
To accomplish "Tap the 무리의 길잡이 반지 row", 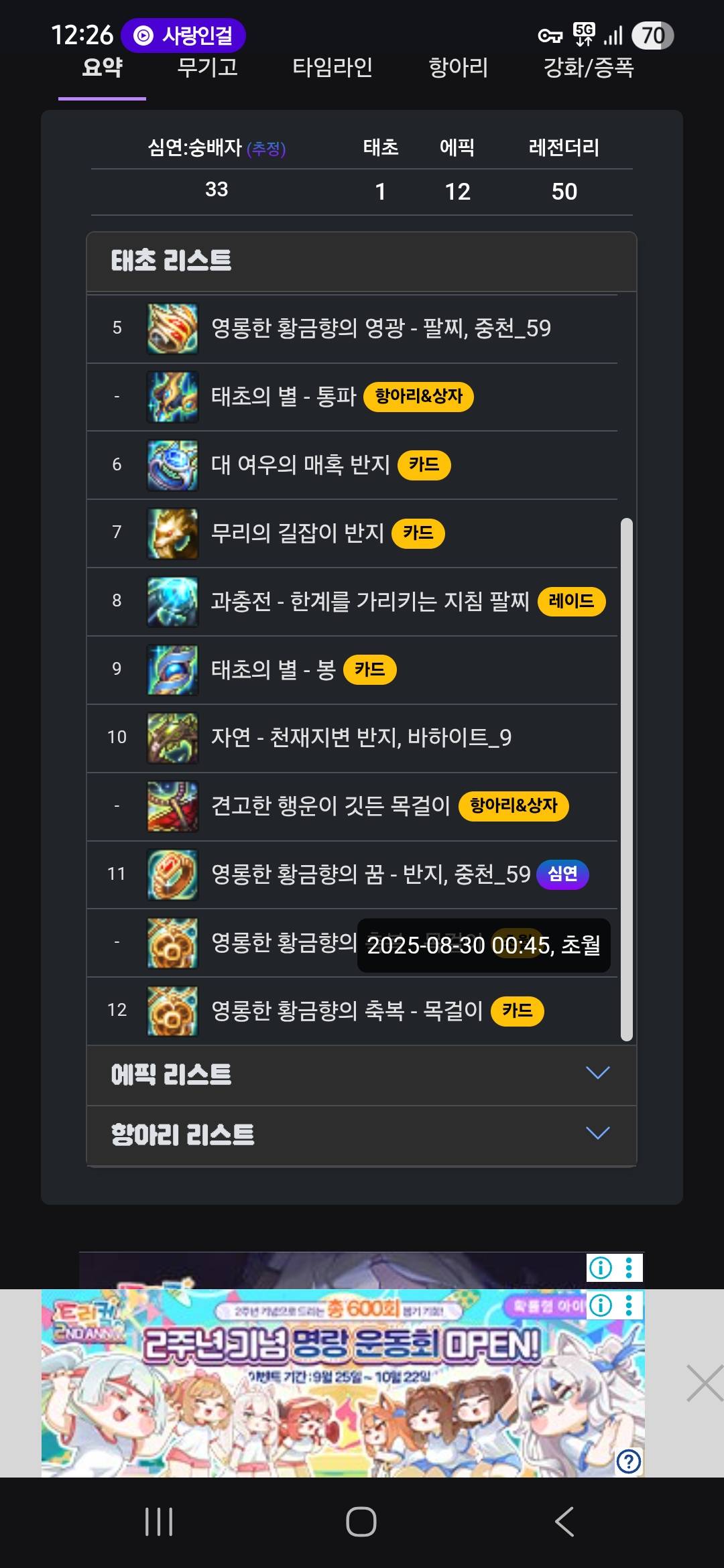I will click(x=351, y=533).
